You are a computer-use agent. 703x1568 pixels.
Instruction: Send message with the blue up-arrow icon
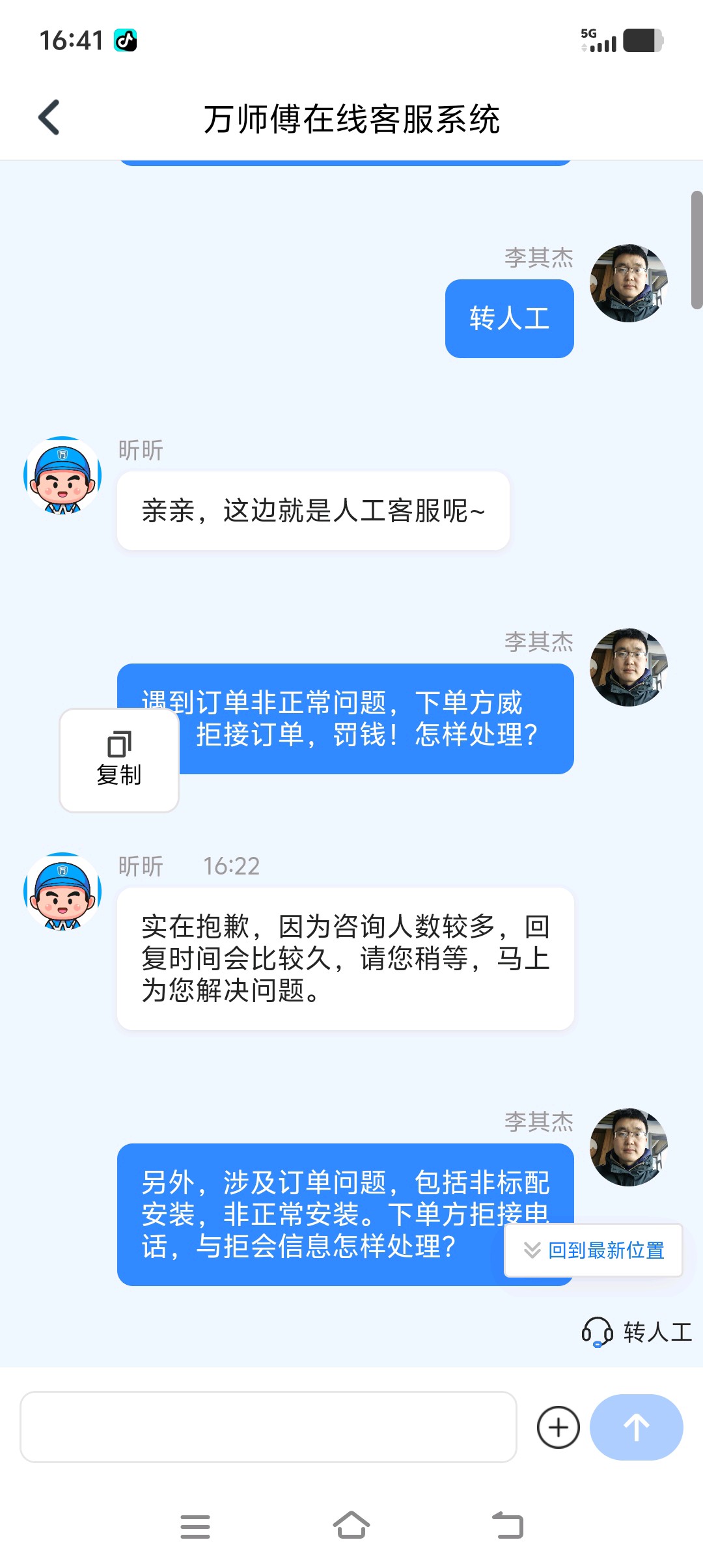point(635,1427)
